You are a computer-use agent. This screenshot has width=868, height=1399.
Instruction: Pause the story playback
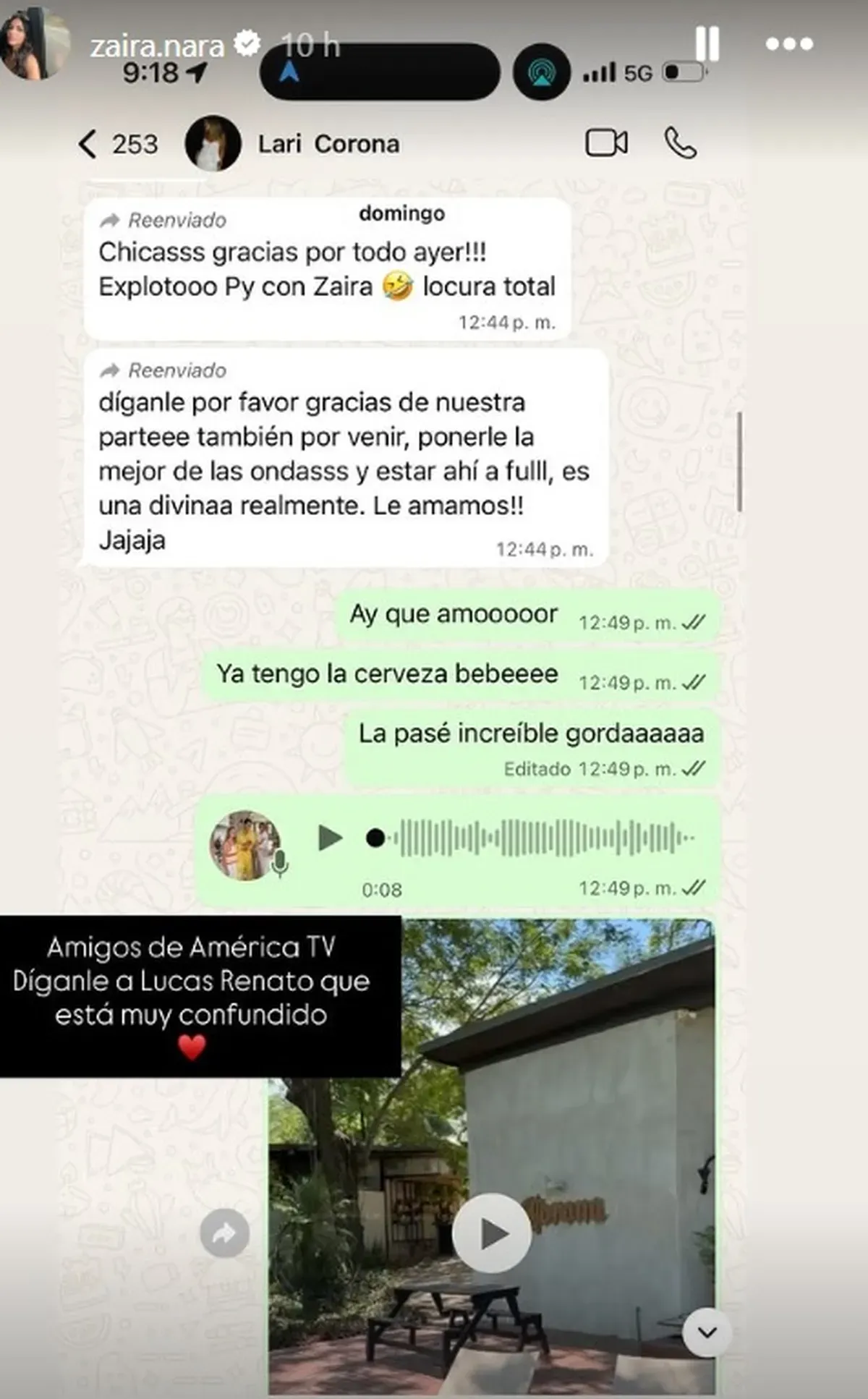pos(707,44)
